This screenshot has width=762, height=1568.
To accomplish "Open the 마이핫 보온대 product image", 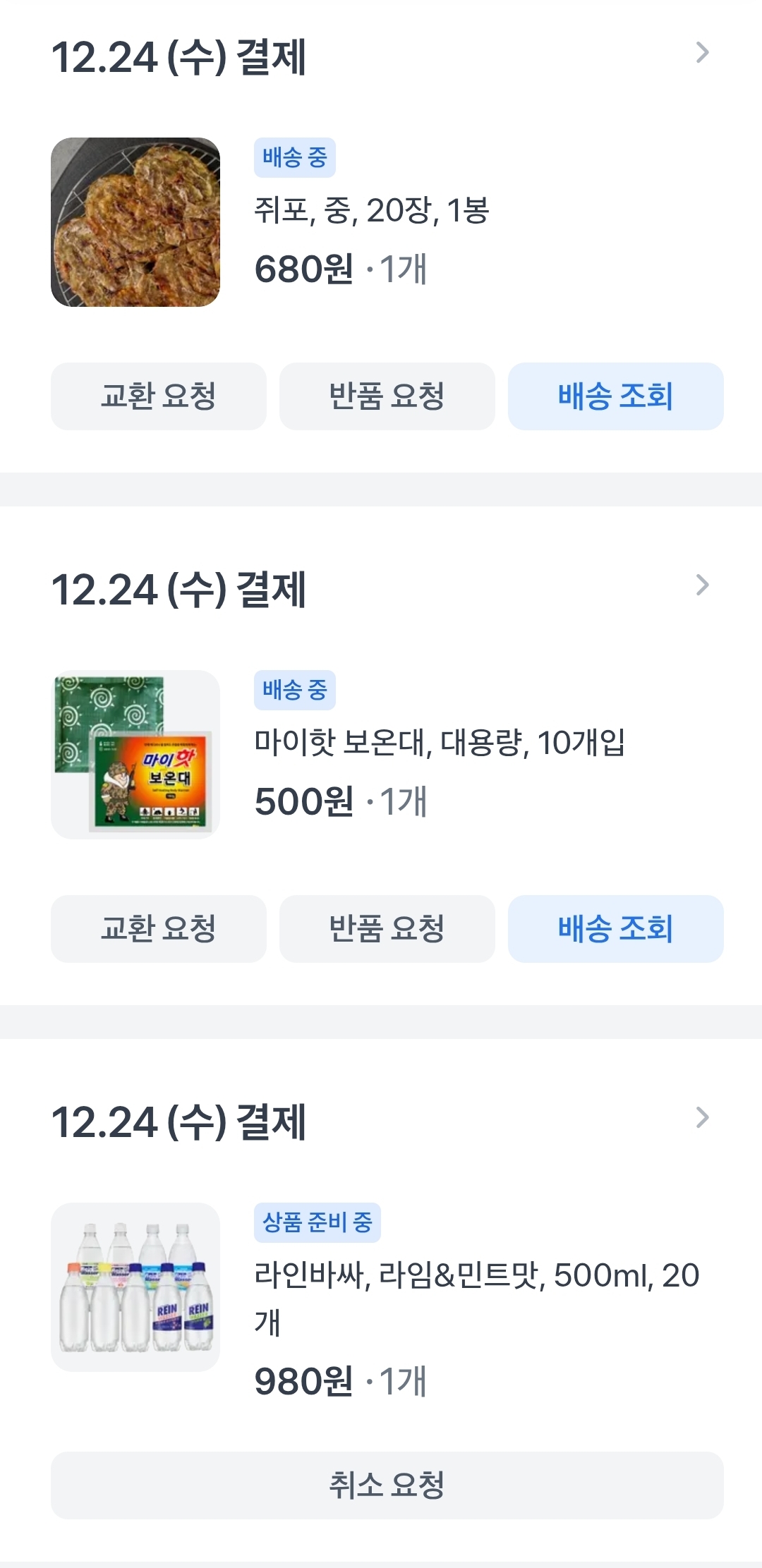I will coord(135,754).
